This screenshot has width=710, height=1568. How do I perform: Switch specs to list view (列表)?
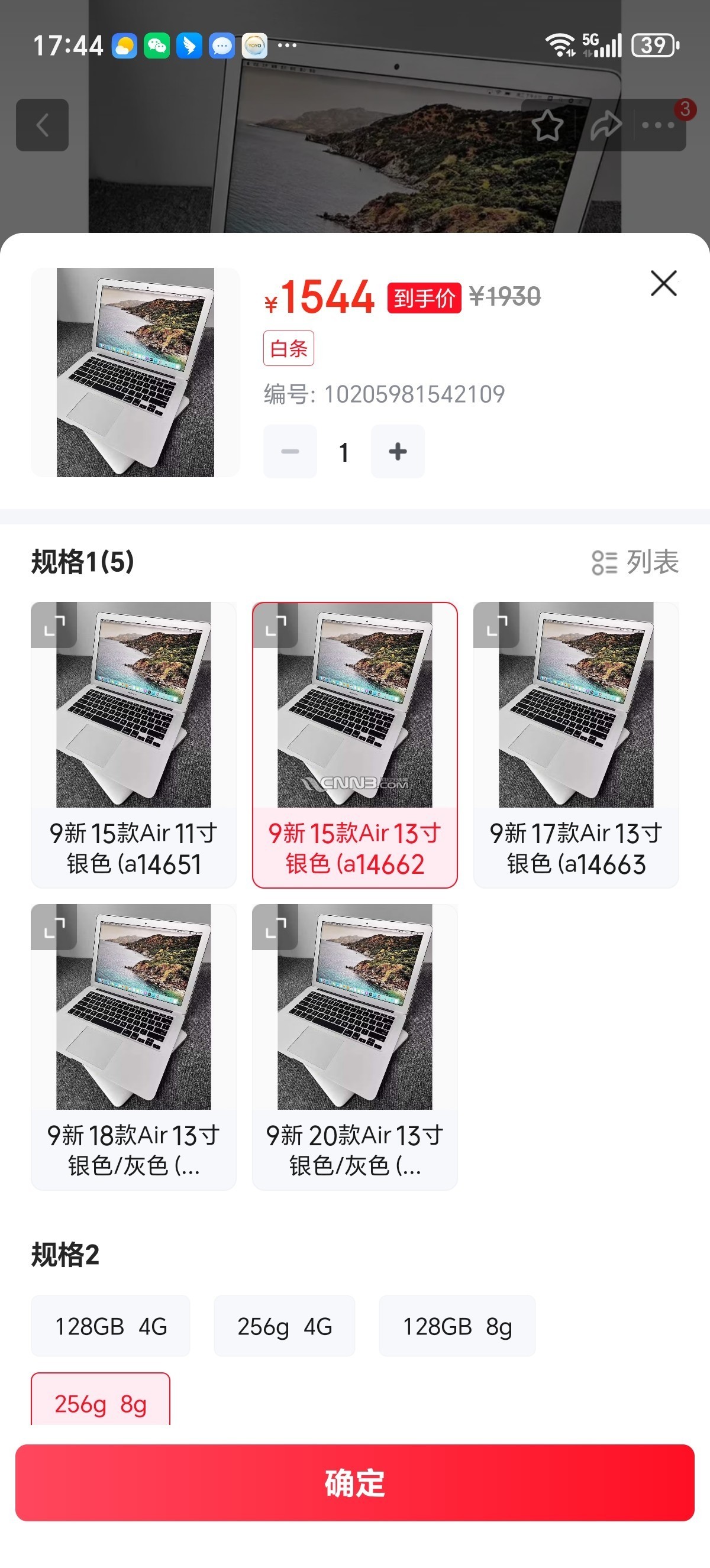pos(635,562)
